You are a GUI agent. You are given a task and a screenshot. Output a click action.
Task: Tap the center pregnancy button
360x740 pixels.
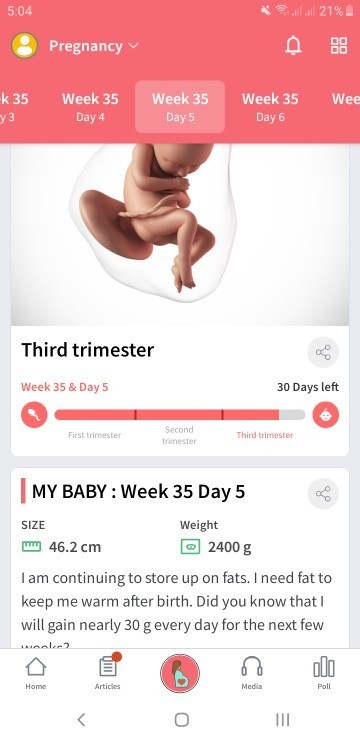[180, 673]
